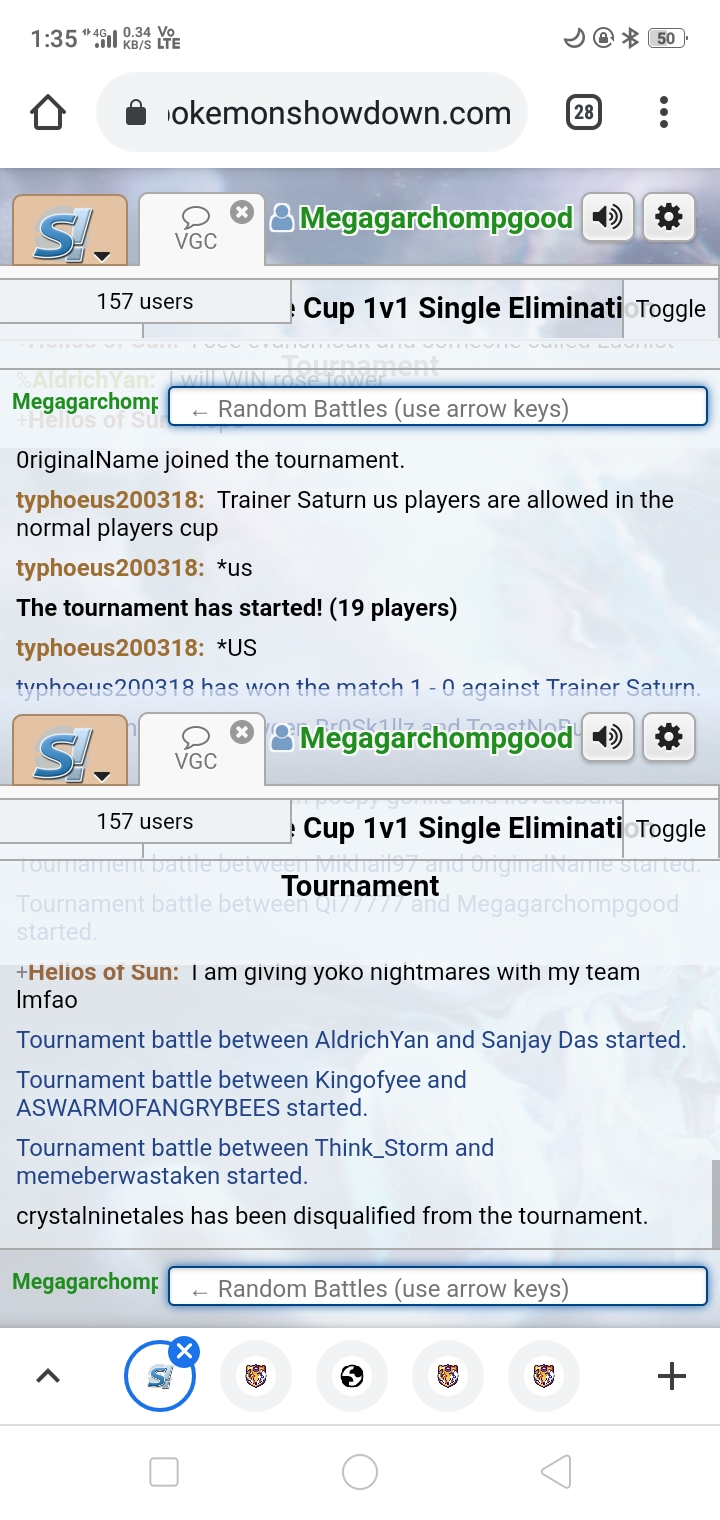Open the AldrichYan vs Sanjay Das battle link

coord(351,1040)
